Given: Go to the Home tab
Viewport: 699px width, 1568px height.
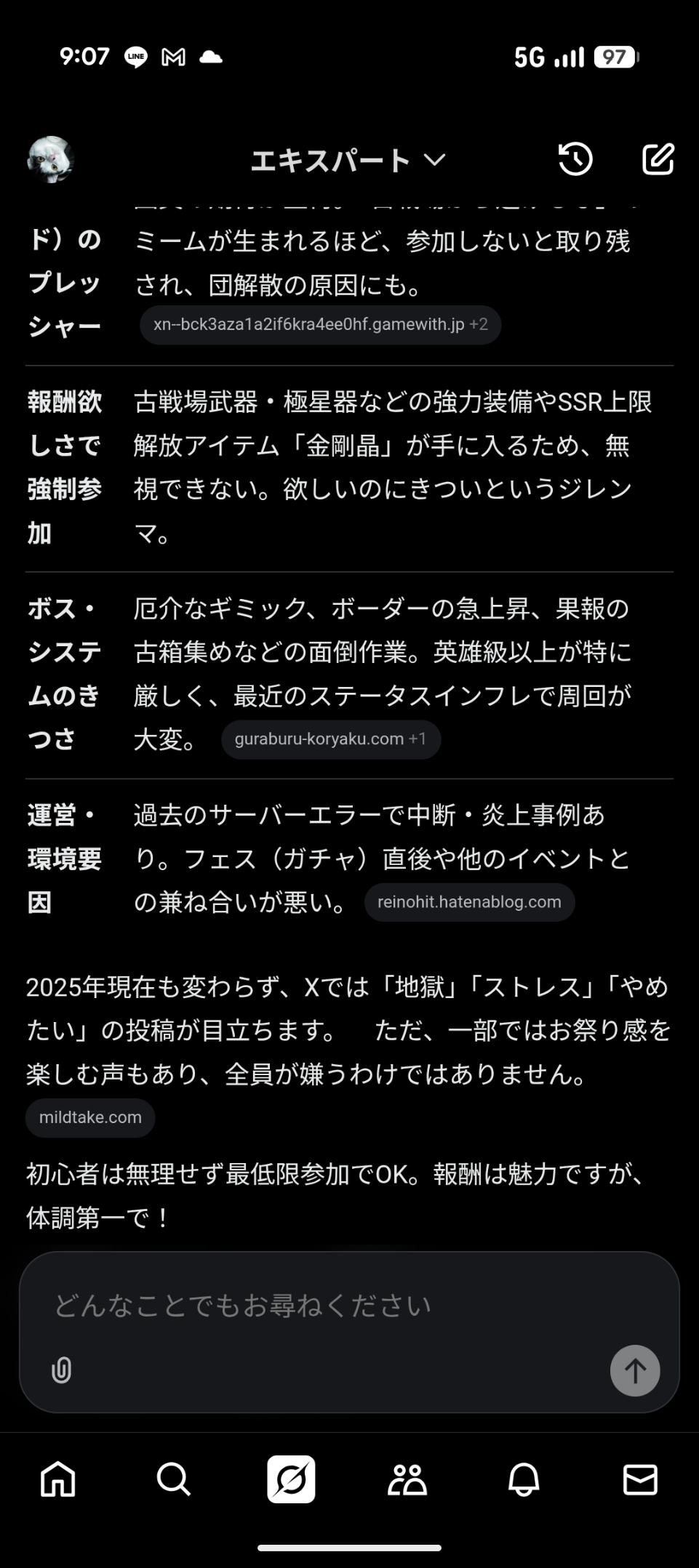Looking at the screenshot, I should point(58,1479).
